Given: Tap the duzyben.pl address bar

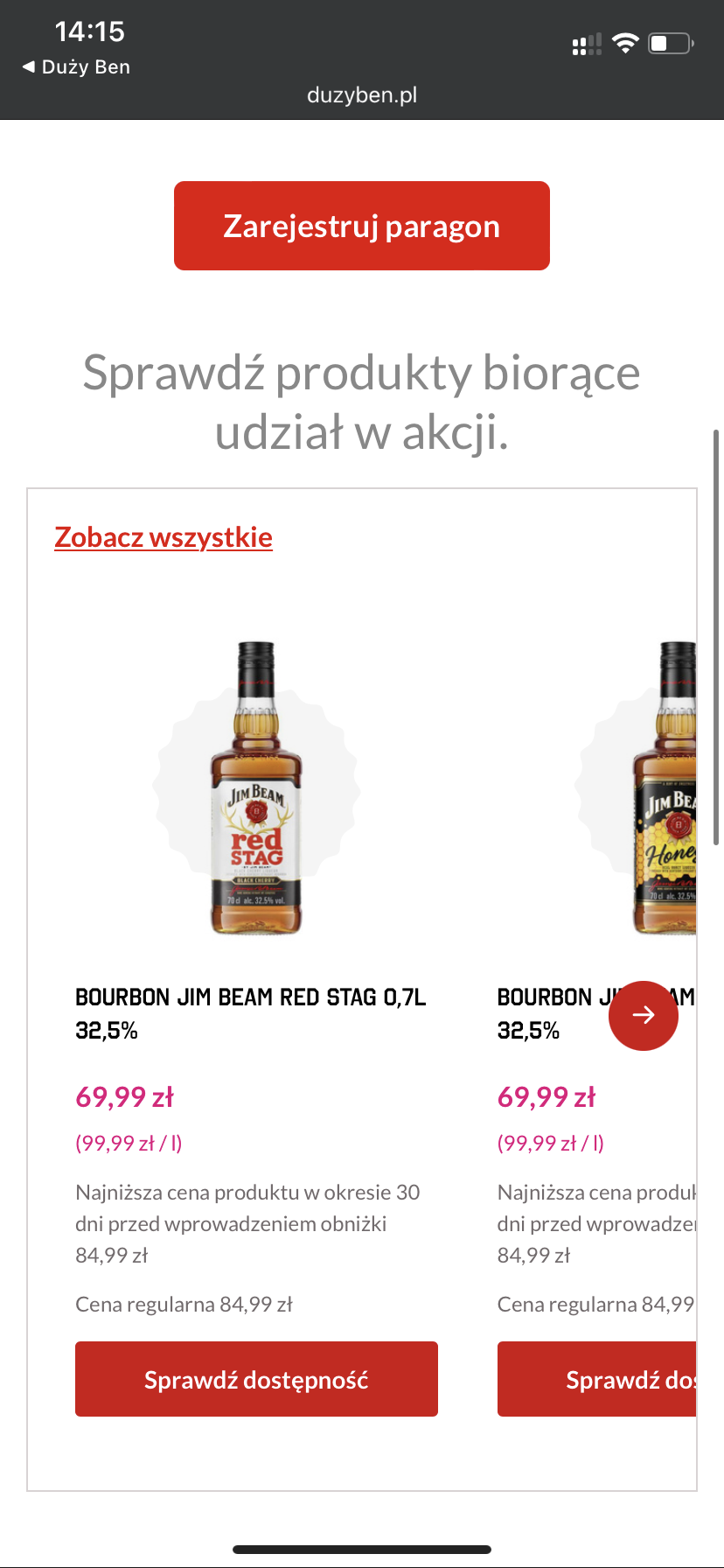Looking at the screenshot, I should [361, 94].
